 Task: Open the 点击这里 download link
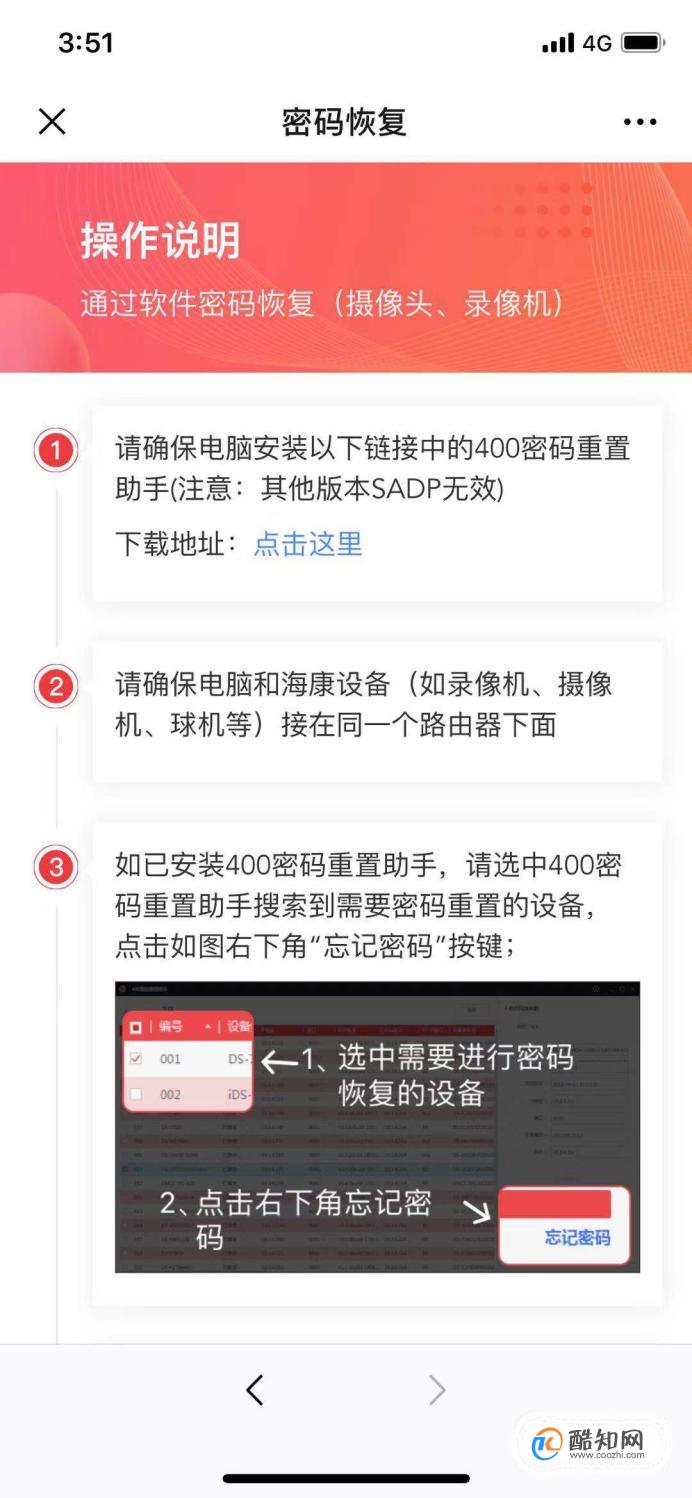[x=308, y=544]
